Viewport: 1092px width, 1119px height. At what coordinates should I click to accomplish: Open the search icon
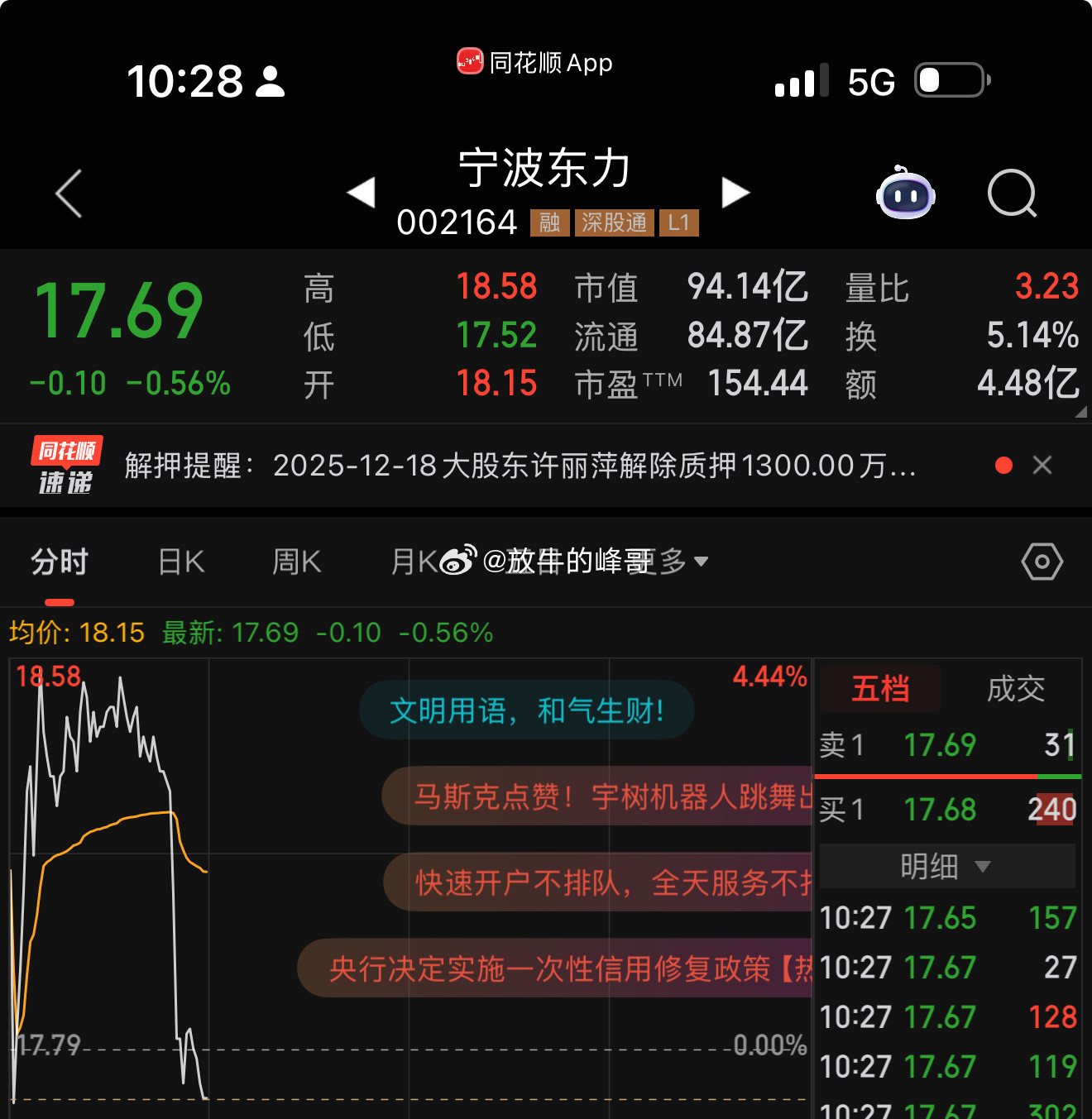point(1011,194)
